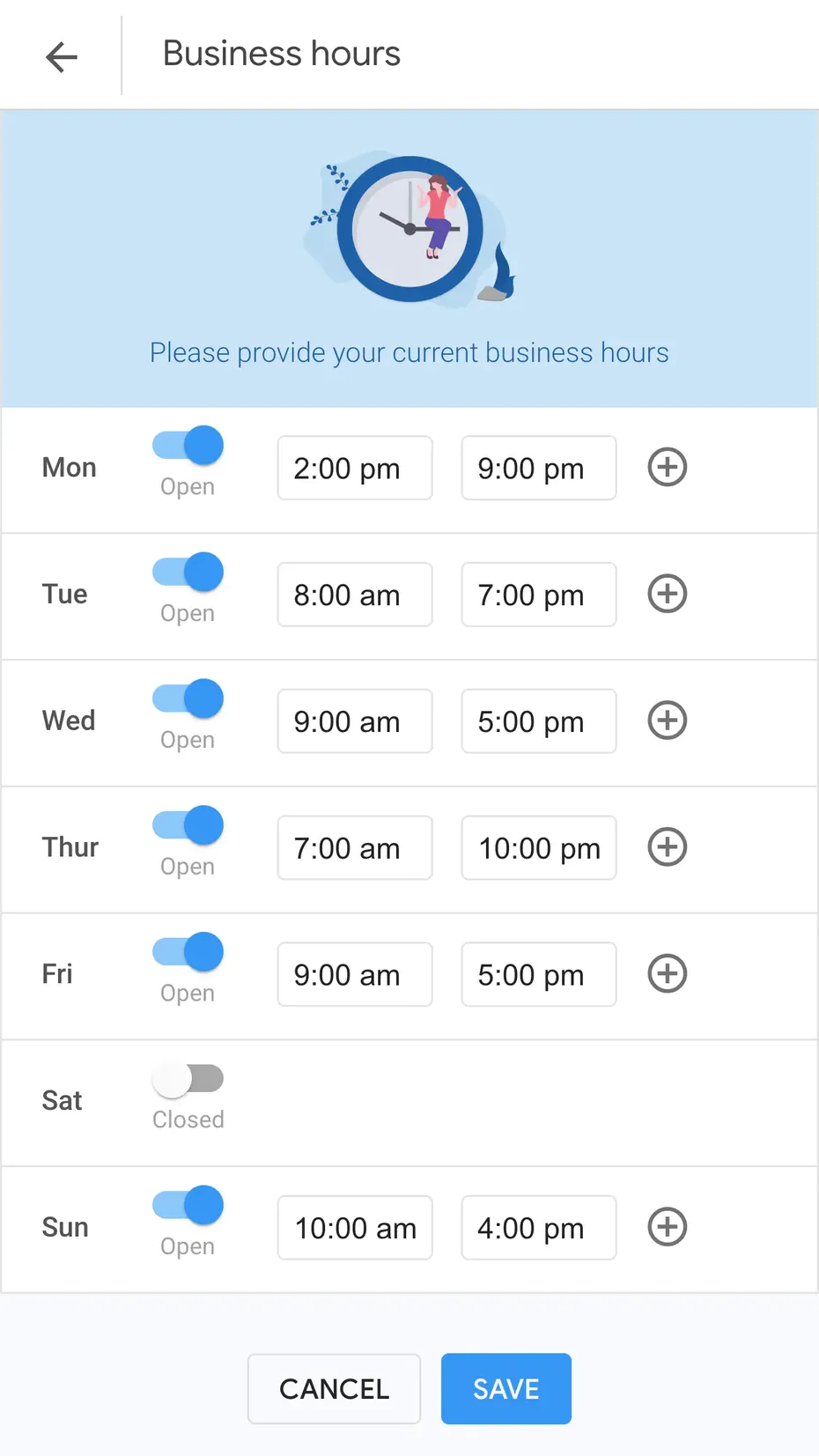Viewport: 819px width, 1456px height.
Task: Click the plus icon on the Sunday row
Action: click(667, 1227)
